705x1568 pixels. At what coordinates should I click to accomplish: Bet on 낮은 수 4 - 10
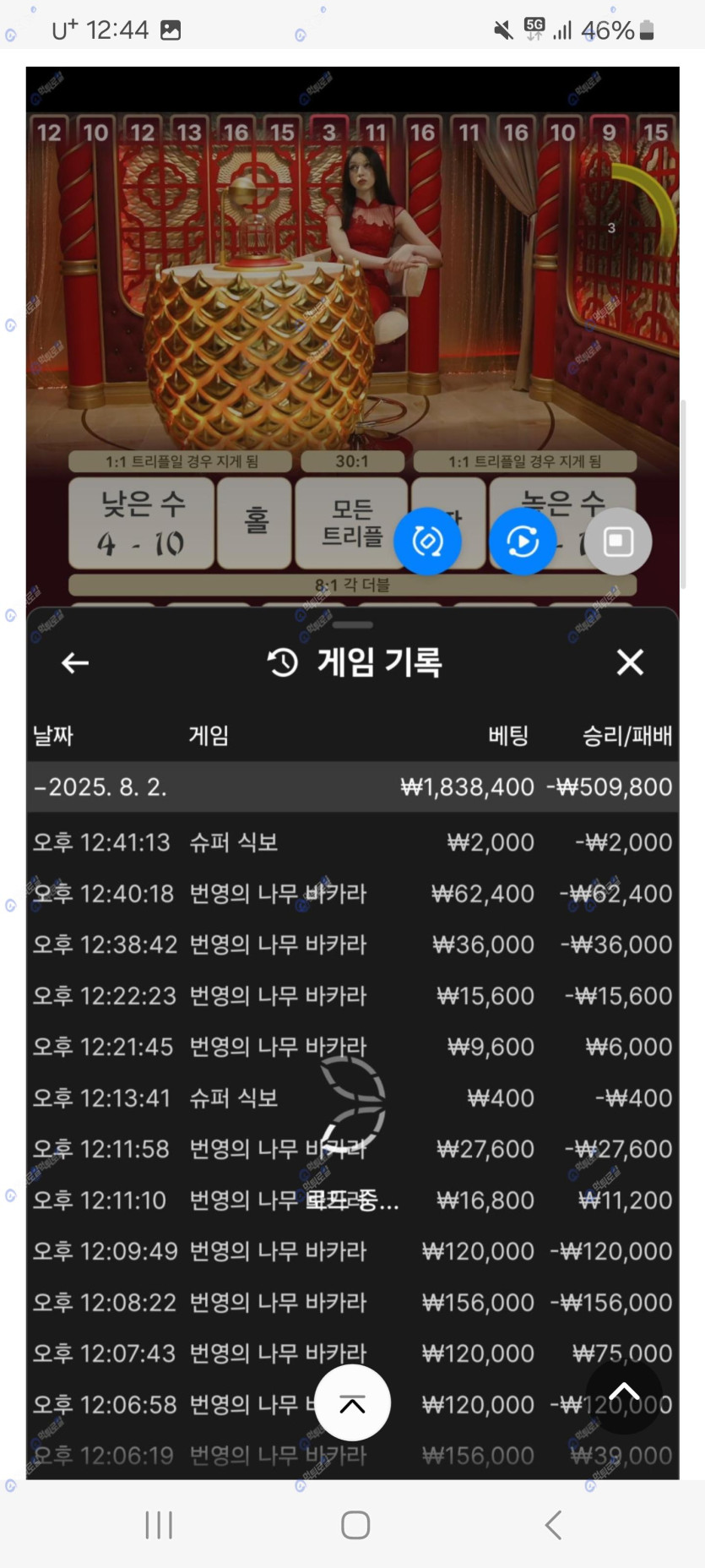[141, 523]
